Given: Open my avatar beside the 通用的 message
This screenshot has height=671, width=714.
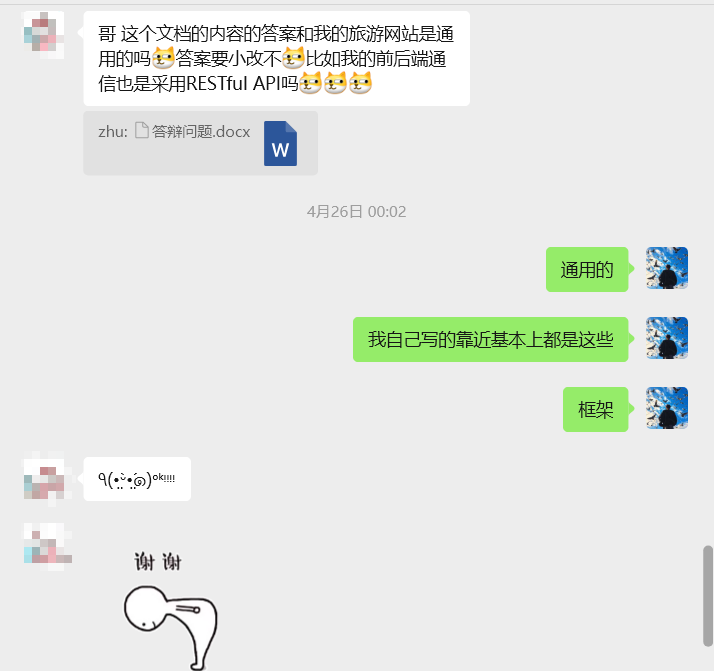Looking at the screenshot, I should (667, 268).
